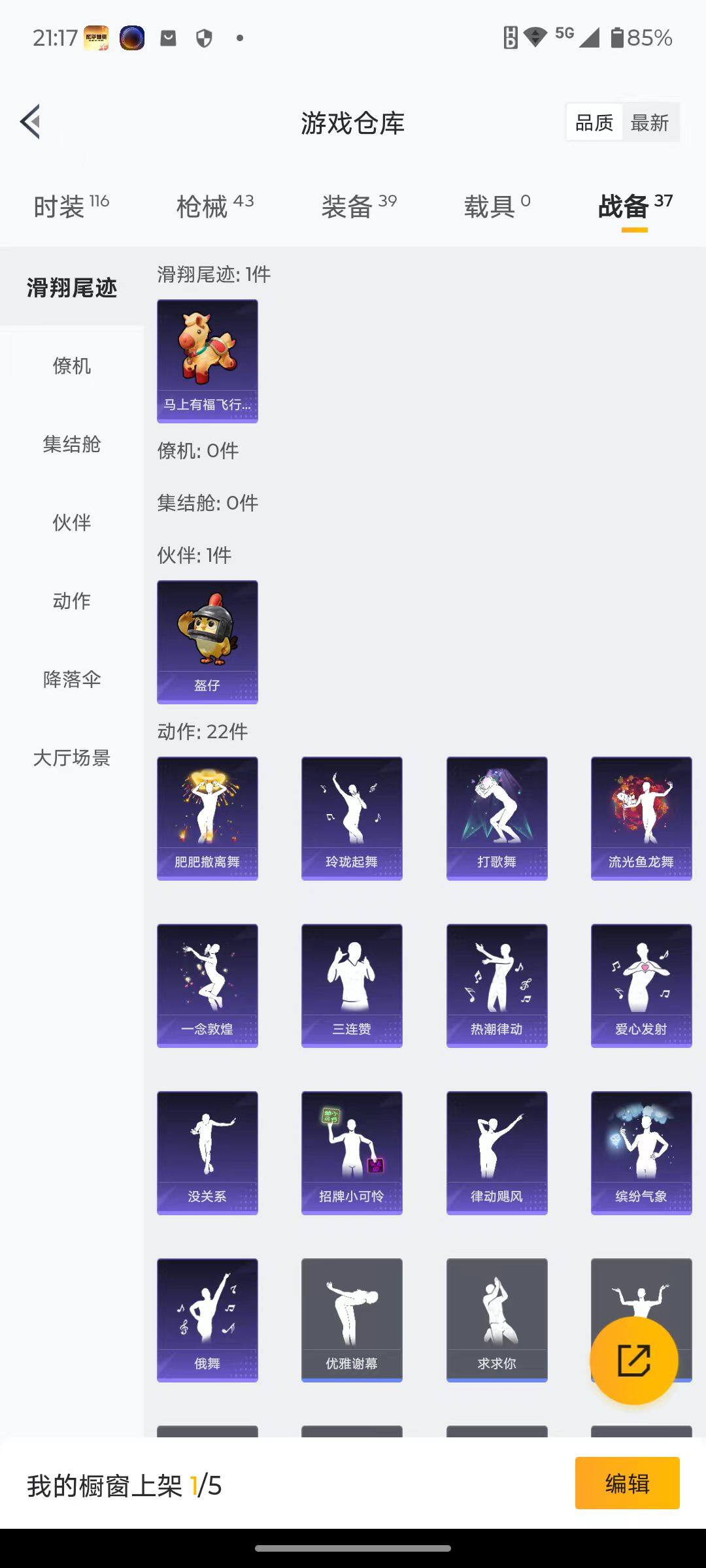Screen dimensions: 706x1568
Task: Select the 盔仔 companion item
Action: coord(207,640)
